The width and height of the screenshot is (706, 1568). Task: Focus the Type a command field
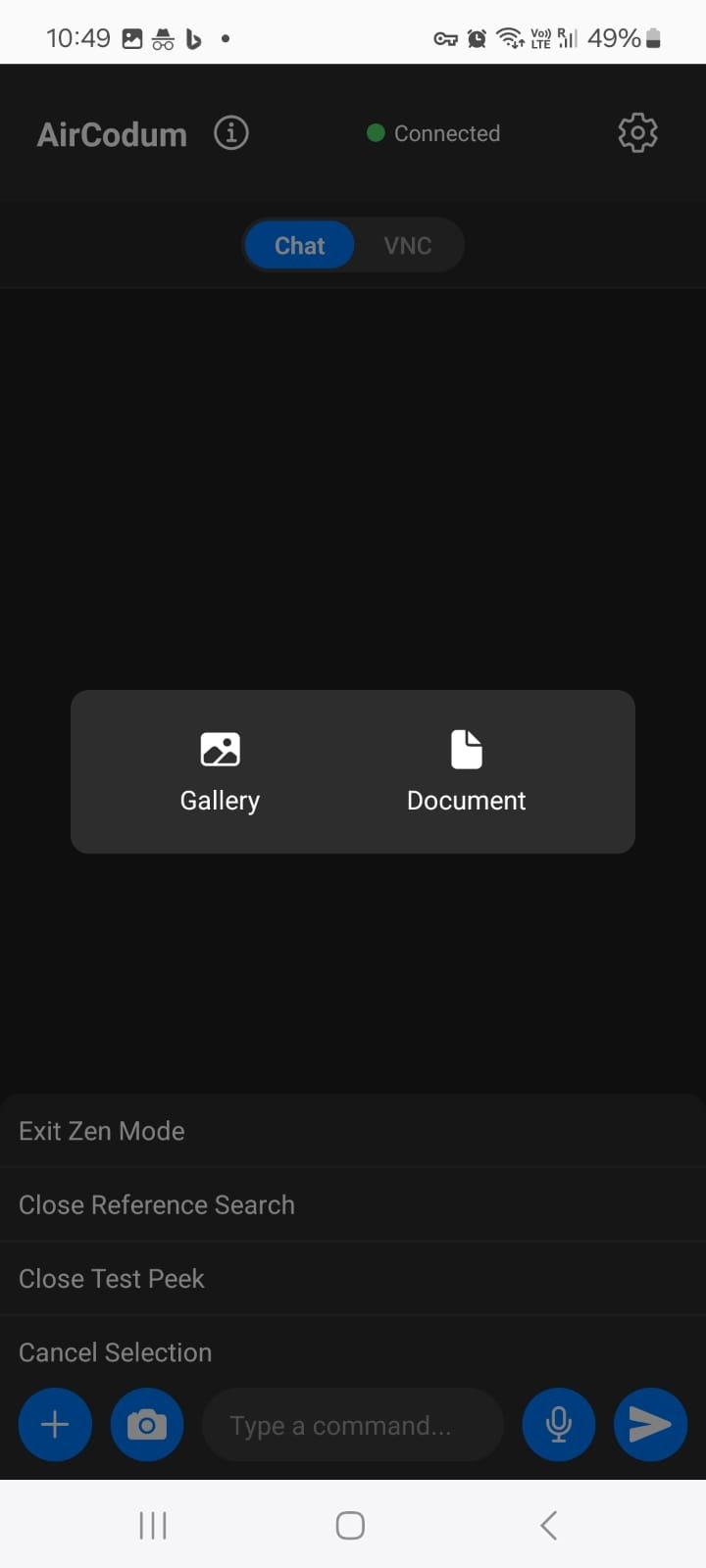click(353, 1425)
